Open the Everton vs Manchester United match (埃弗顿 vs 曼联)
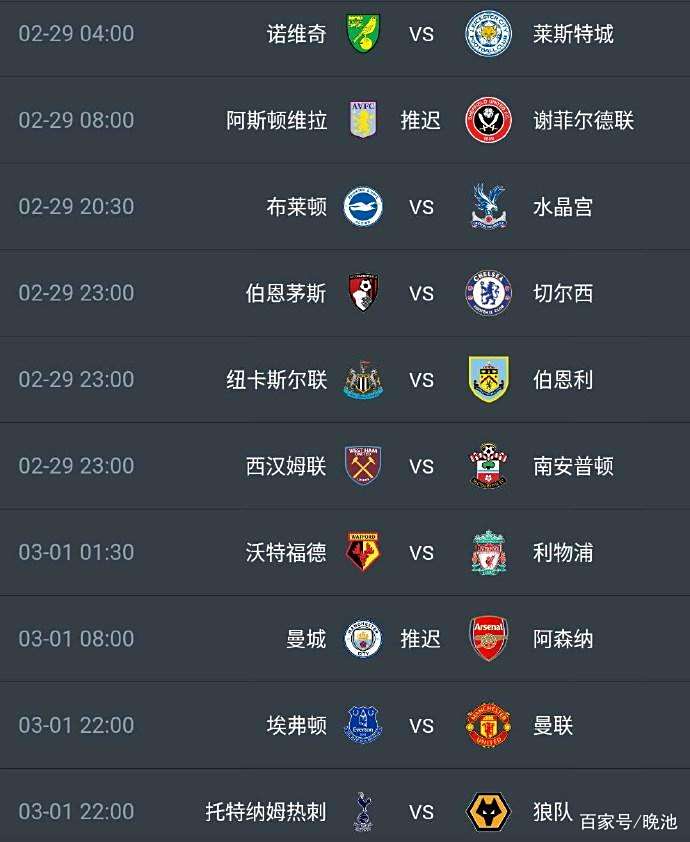Image resolution: width=690 pixels, height=842 pixels. (421, 725)
